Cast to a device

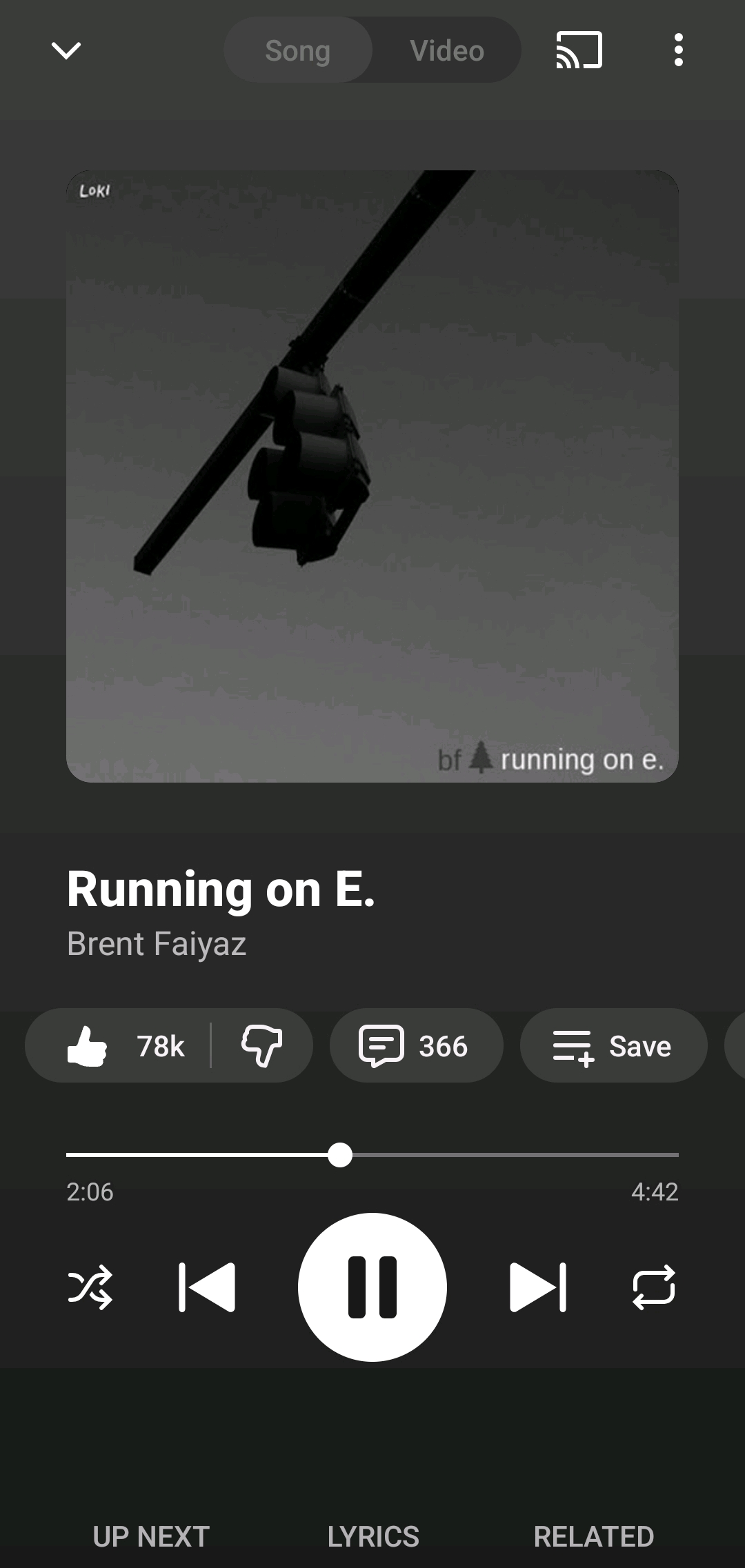tap(579, 50)
